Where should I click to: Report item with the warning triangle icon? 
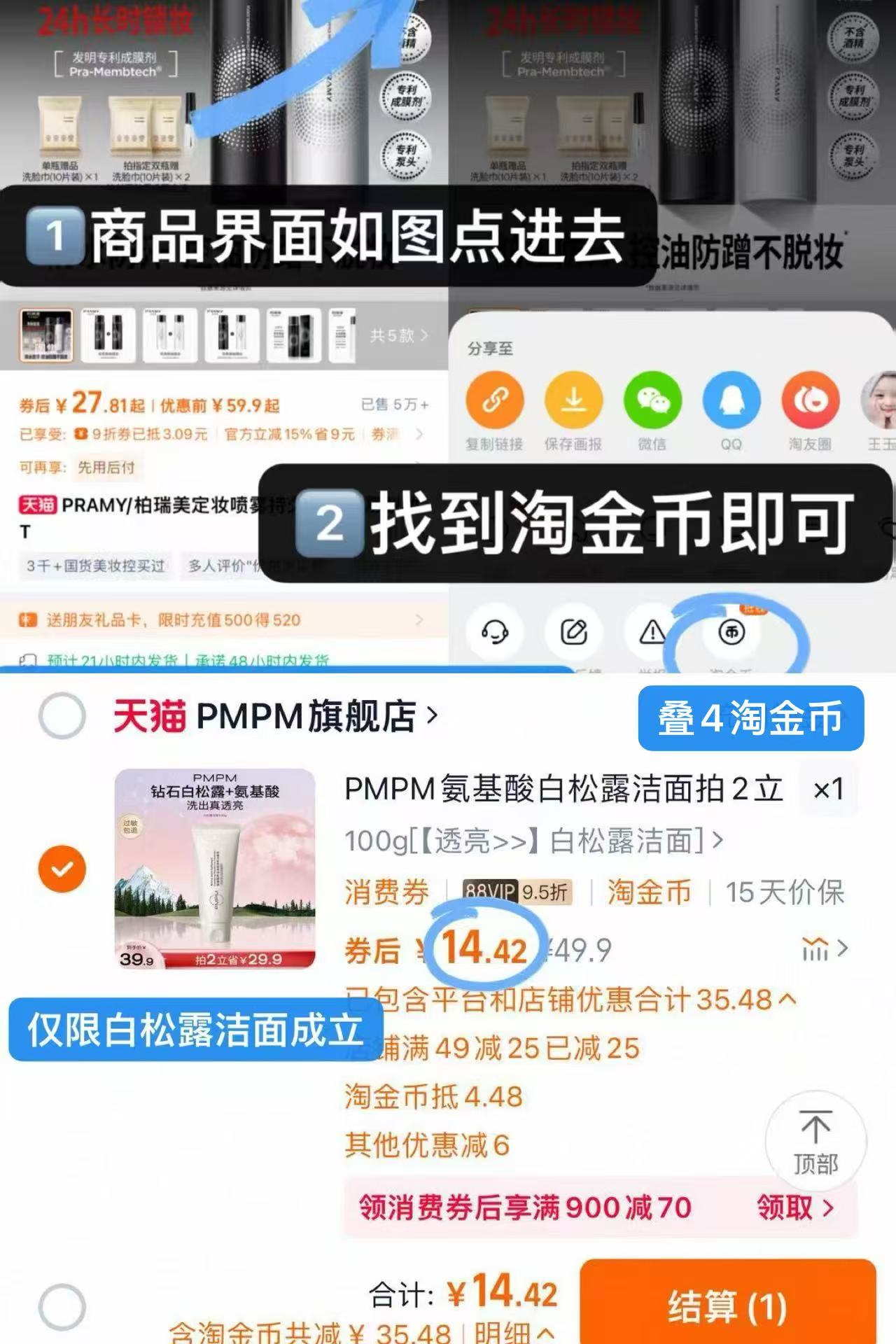click(652, 631)
